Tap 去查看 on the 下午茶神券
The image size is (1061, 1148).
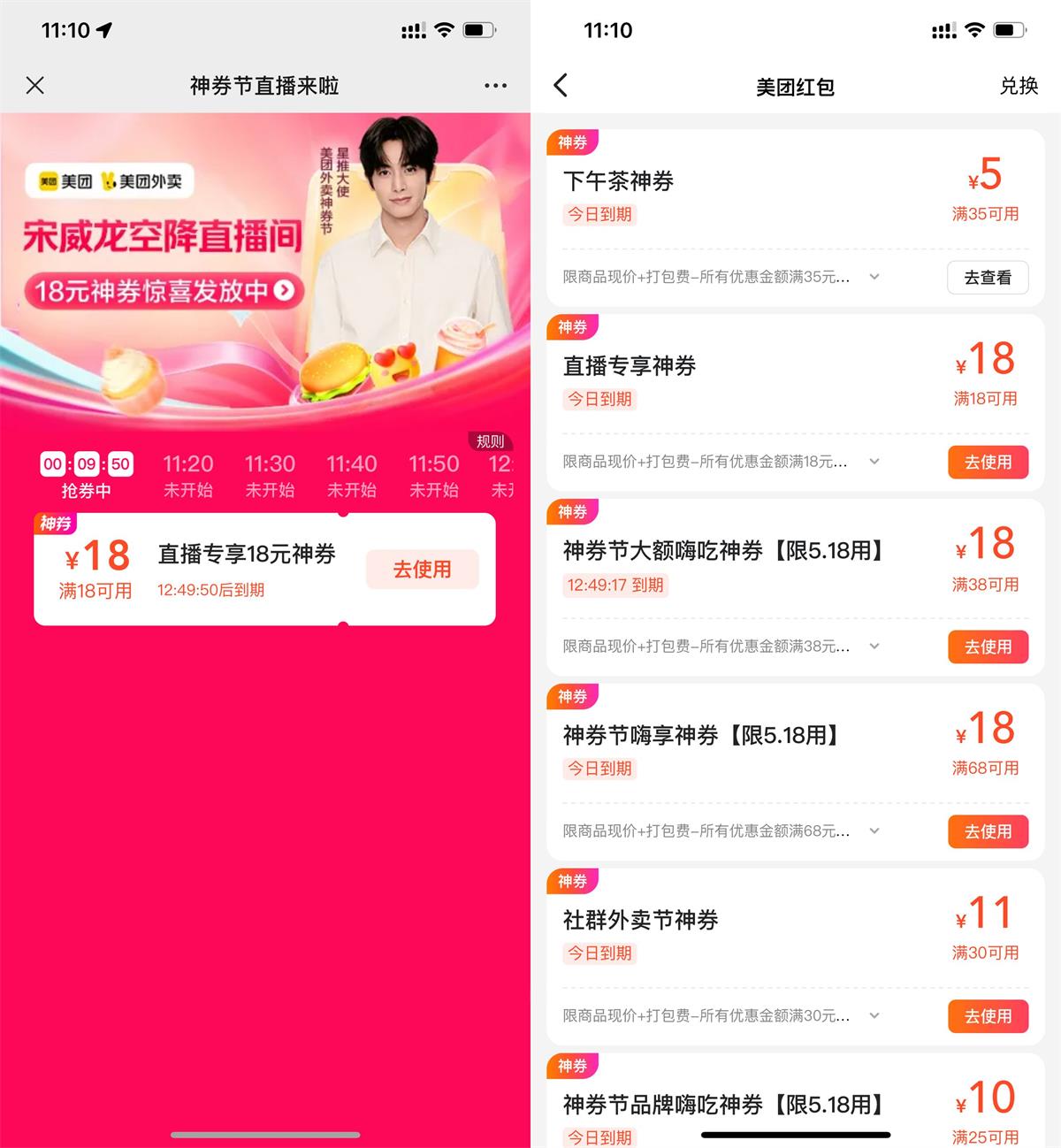point(988,278)
